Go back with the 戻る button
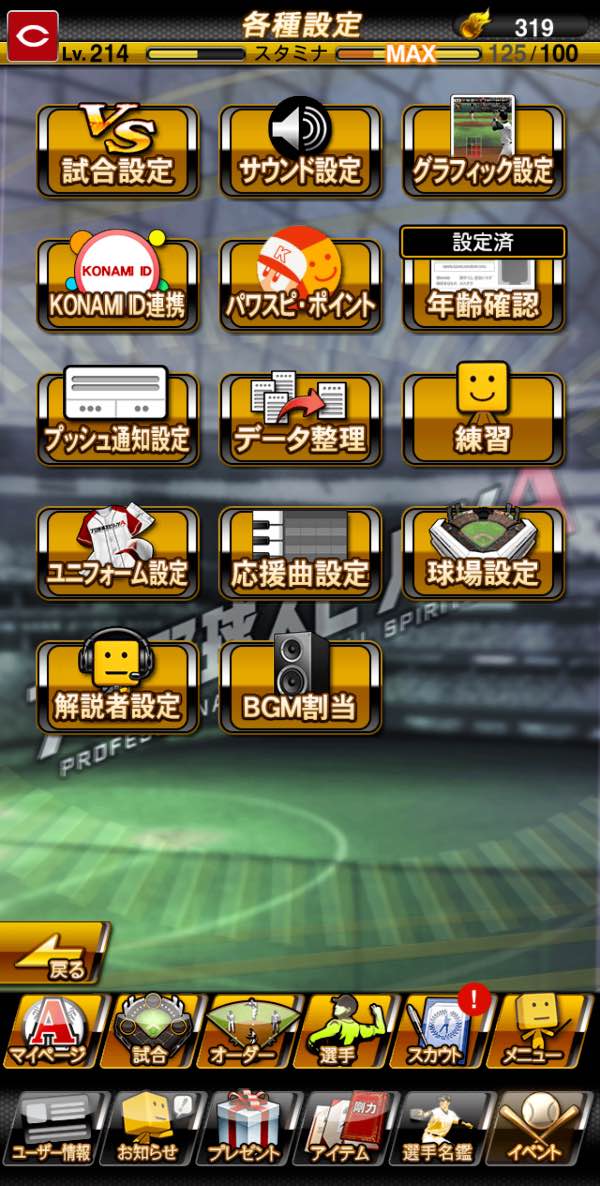Viewport: 600px width, 1186px height. (55, 955)
